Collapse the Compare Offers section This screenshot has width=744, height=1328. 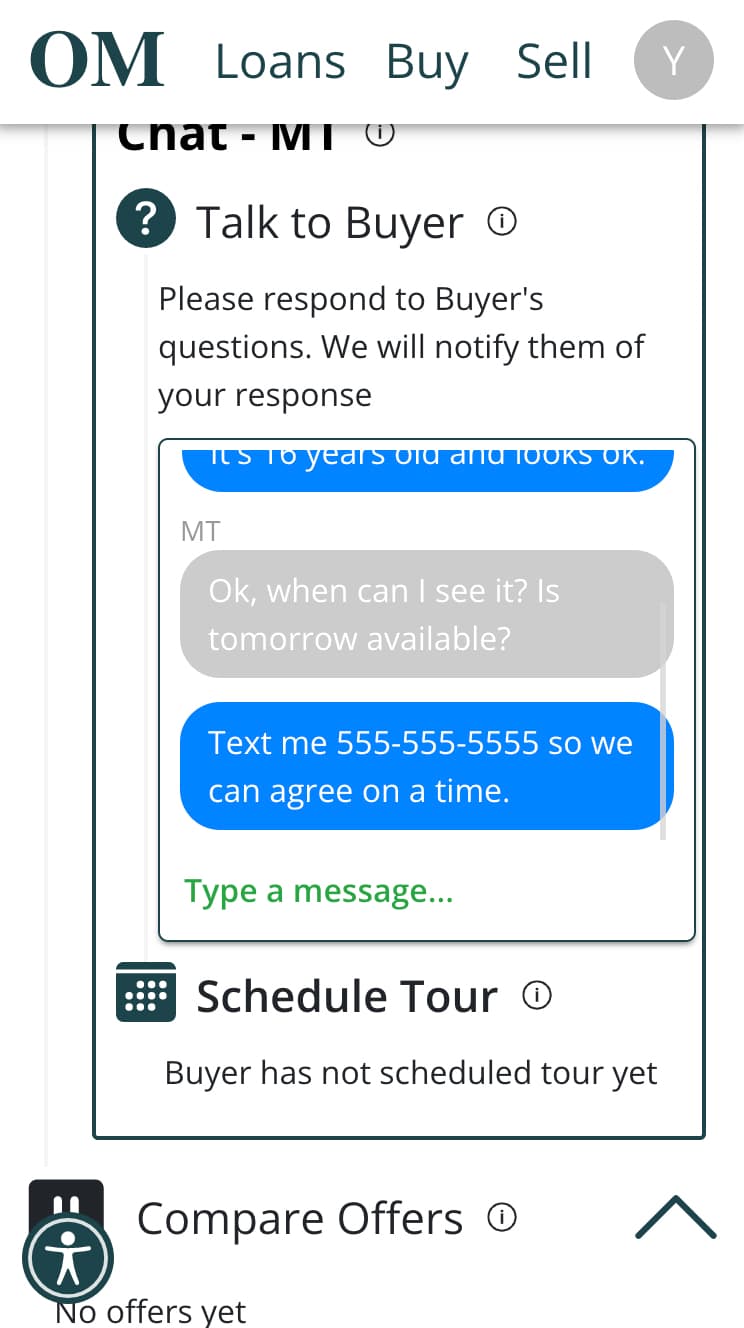point(675,1217)
